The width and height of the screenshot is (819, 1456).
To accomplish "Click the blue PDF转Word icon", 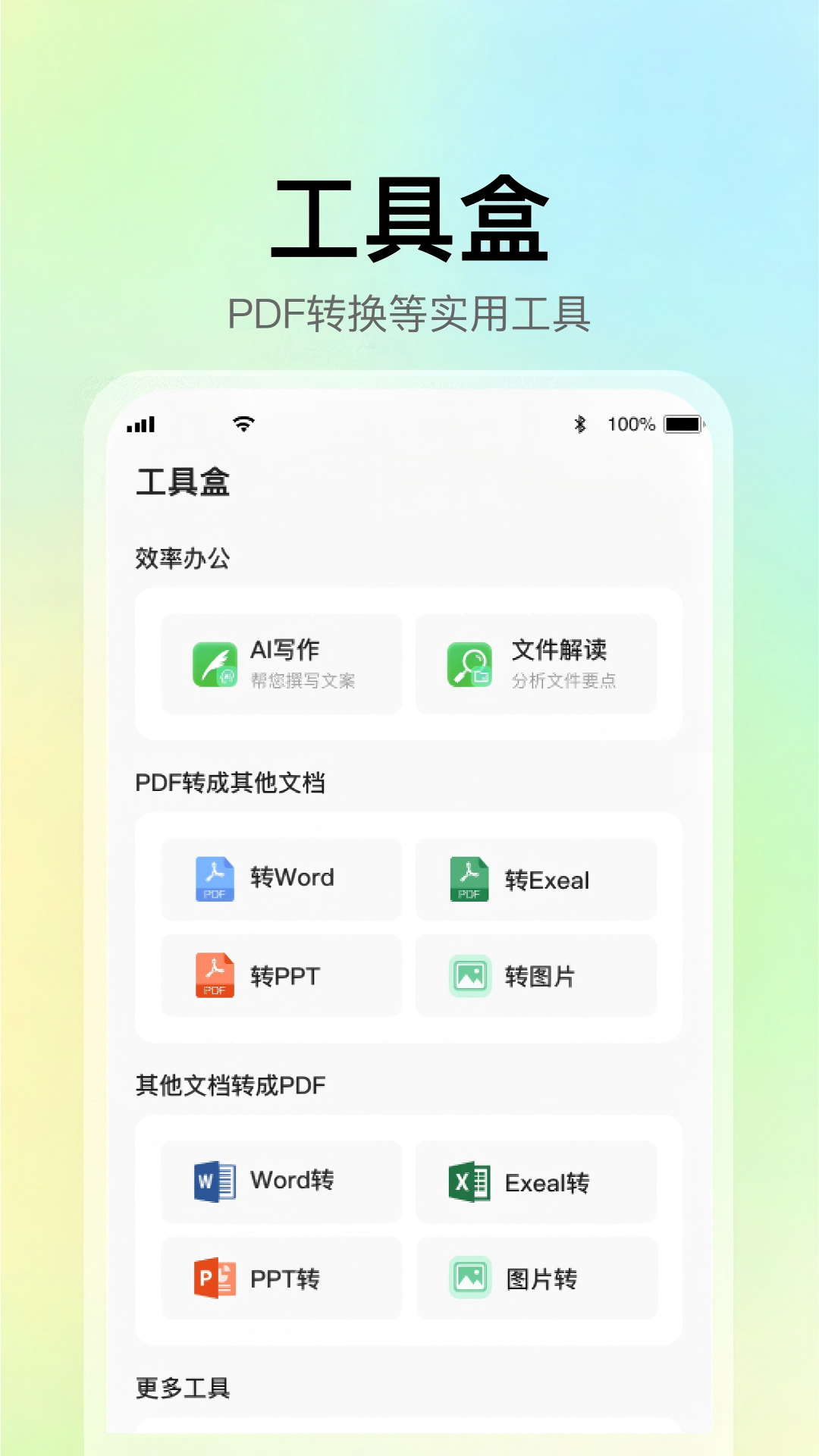I will coord(215,877).
